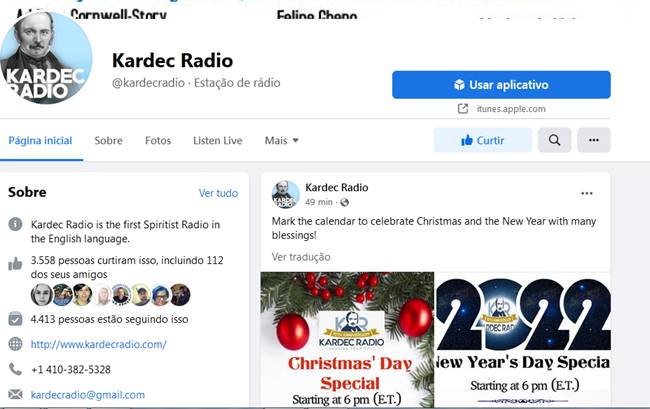Screen dimensions: 650x409
Task: Tap Ver tradução under the post
Action: 301,257
